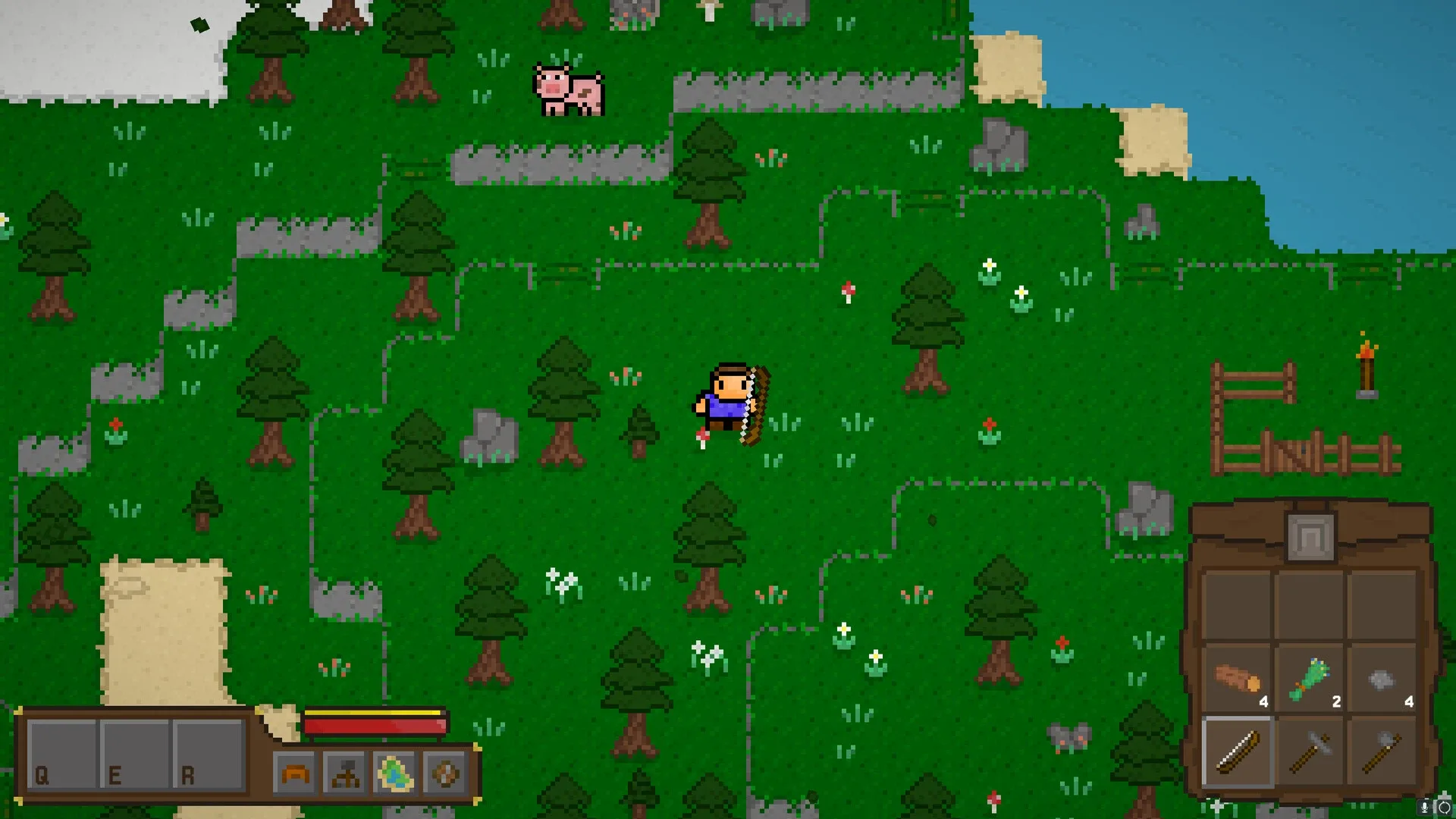Tap the backpack buckle clasp
Screen dimensions: 1456x819
point(1311,538)
